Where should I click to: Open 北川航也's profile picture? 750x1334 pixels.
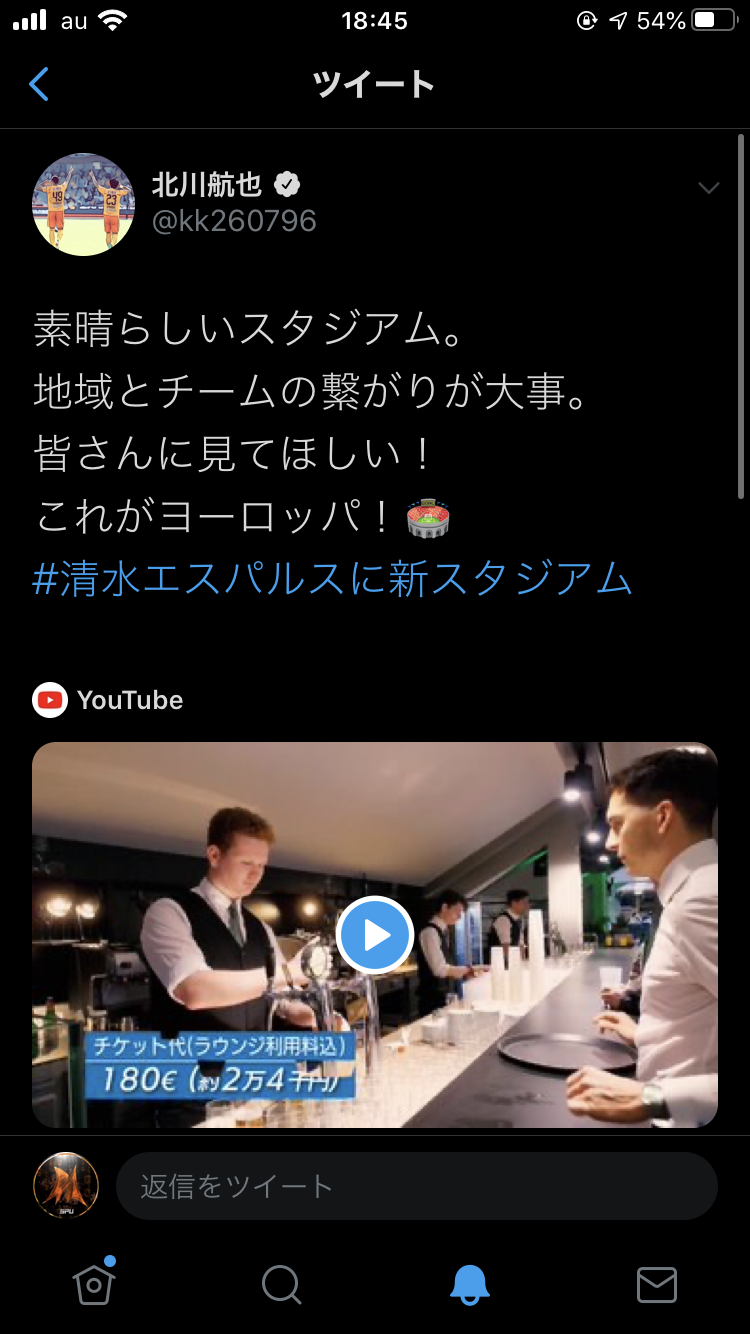pyautogui.click(x=84, y=204)
